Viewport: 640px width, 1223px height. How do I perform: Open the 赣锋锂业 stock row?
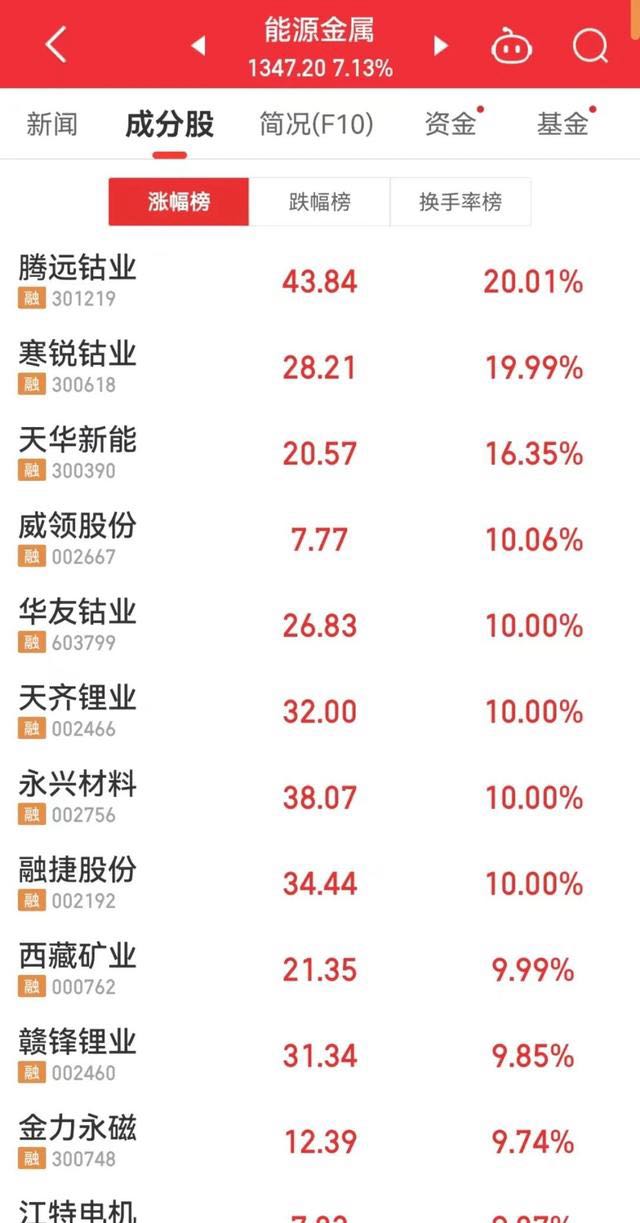pos(320,1056)
